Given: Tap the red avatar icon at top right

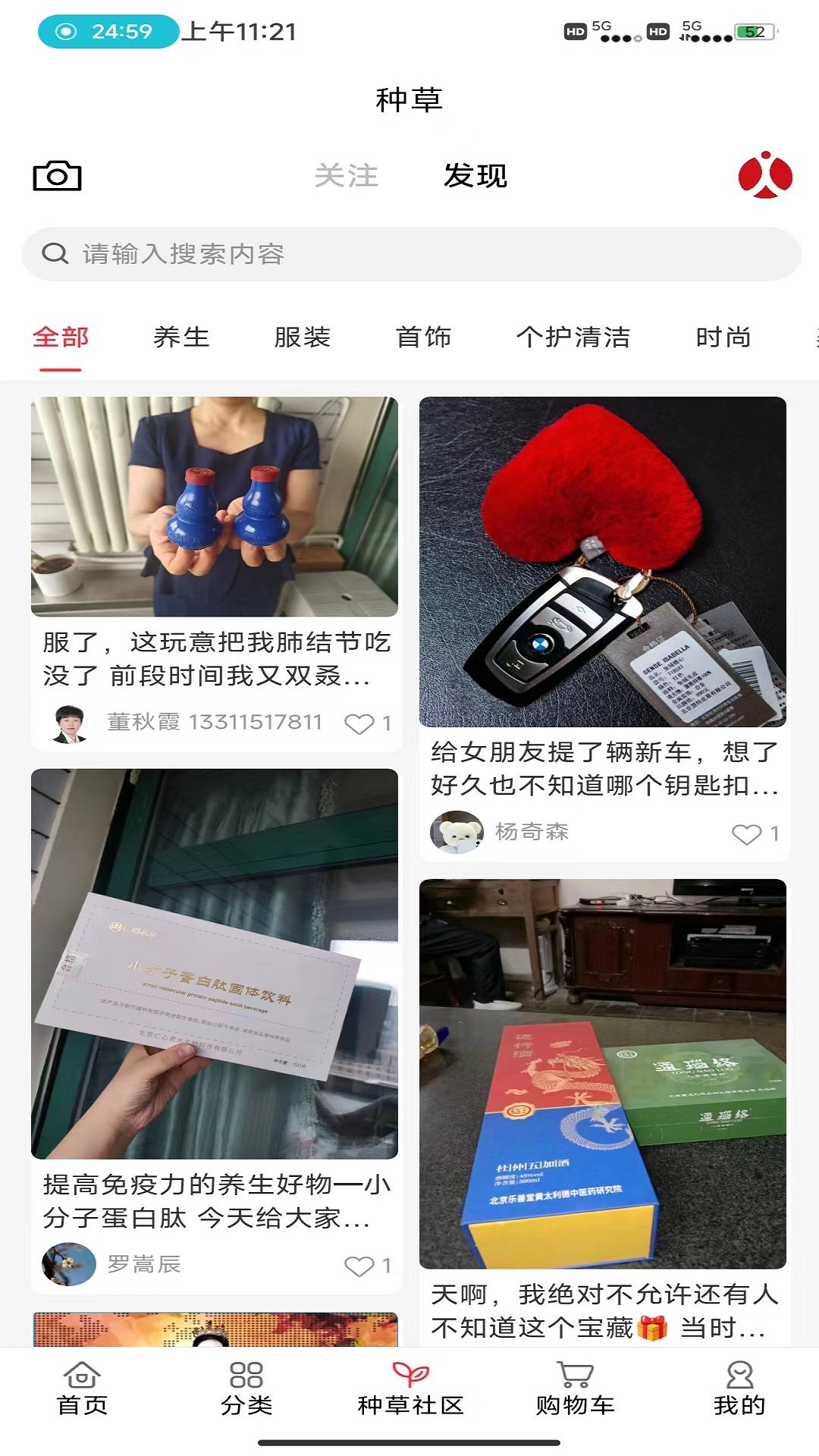Looking at the screenshot, I should tap(765, 175).
